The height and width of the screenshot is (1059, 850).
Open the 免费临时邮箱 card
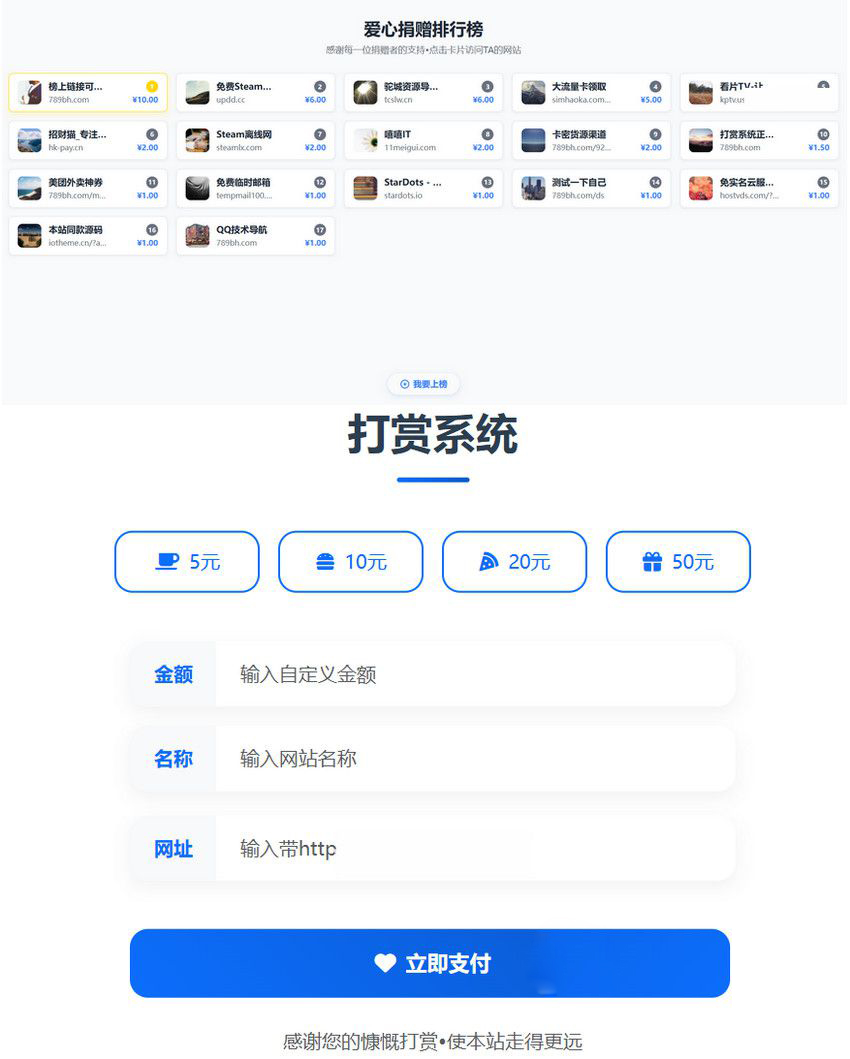click(x=256, y=188)
